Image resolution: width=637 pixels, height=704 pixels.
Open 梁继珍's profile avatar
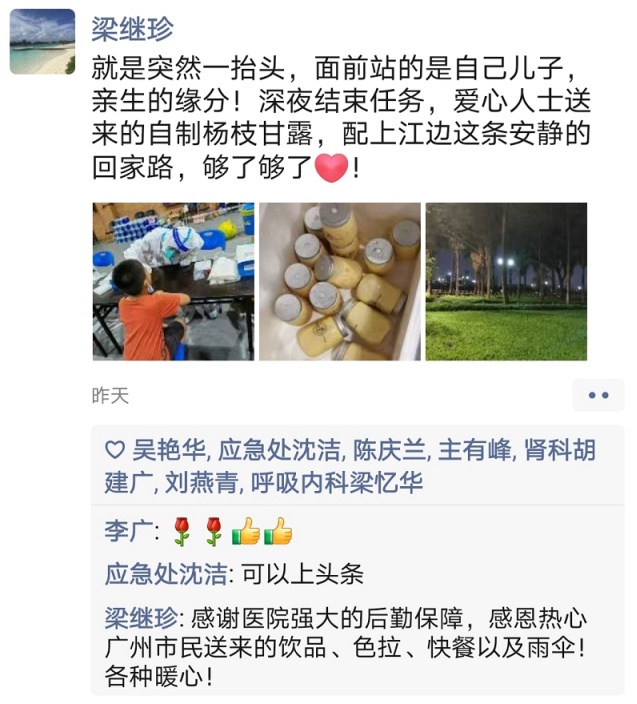pyautogui.click(x=42, y=42)
